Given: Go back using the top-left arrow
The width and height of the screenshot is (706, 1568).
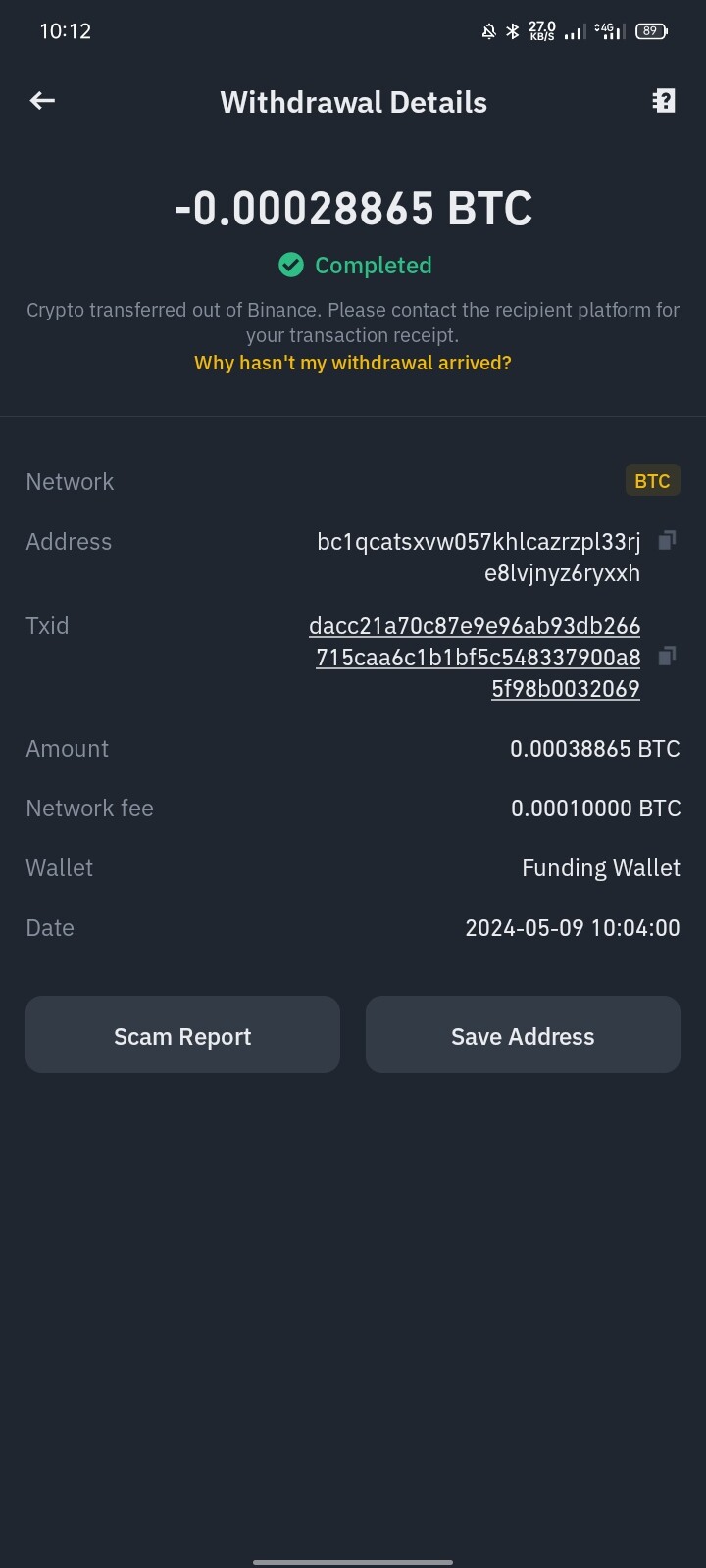Looking at the screenshot, I should (42, 101).
